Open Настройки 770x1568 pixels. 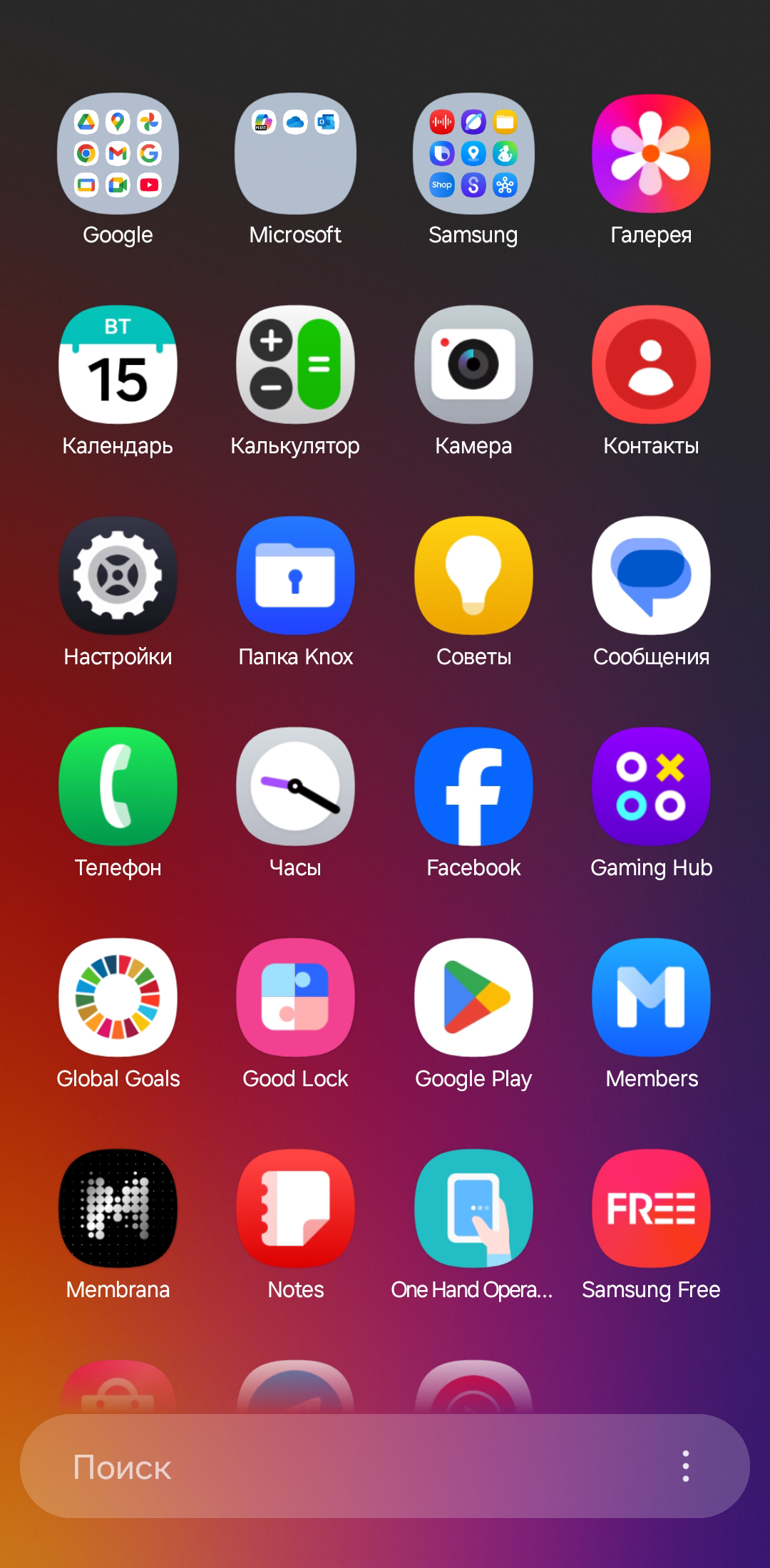click(x=118, y=575)
